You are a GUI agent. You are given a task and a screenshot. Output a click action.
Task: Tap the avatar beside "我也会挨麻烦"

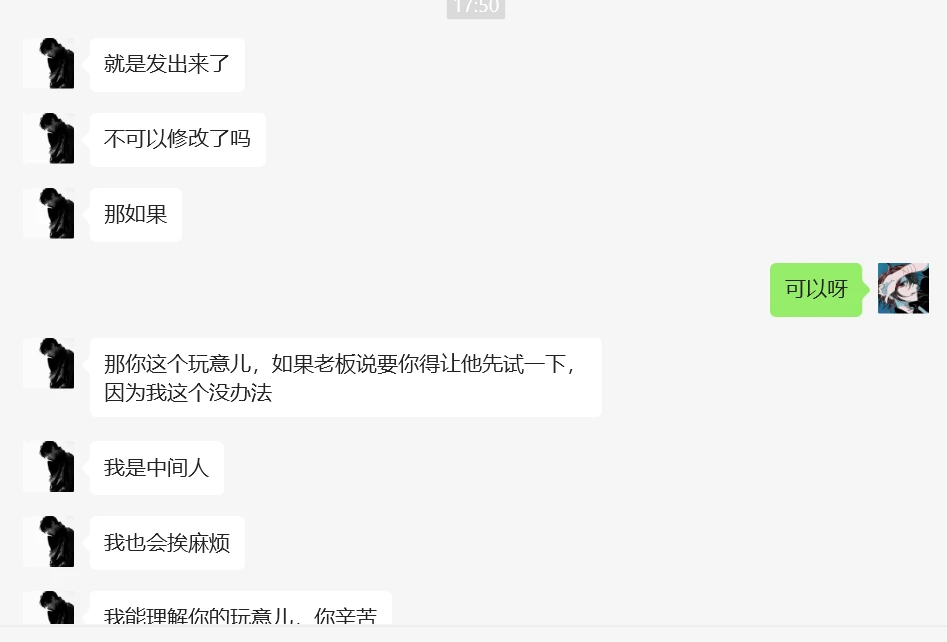coord(49,542)
